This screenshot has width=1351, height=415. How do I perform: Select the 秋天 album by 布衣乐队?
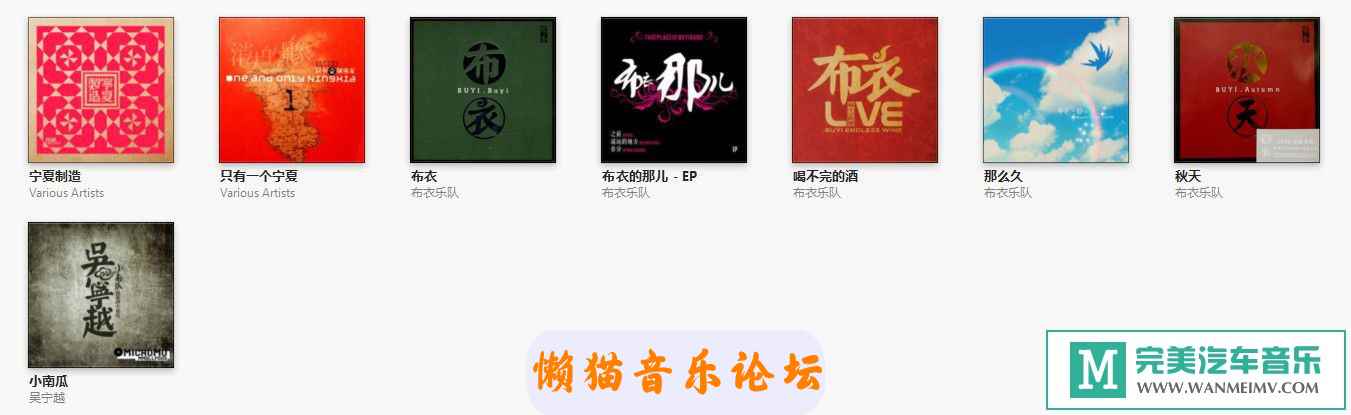point(1247,90)
